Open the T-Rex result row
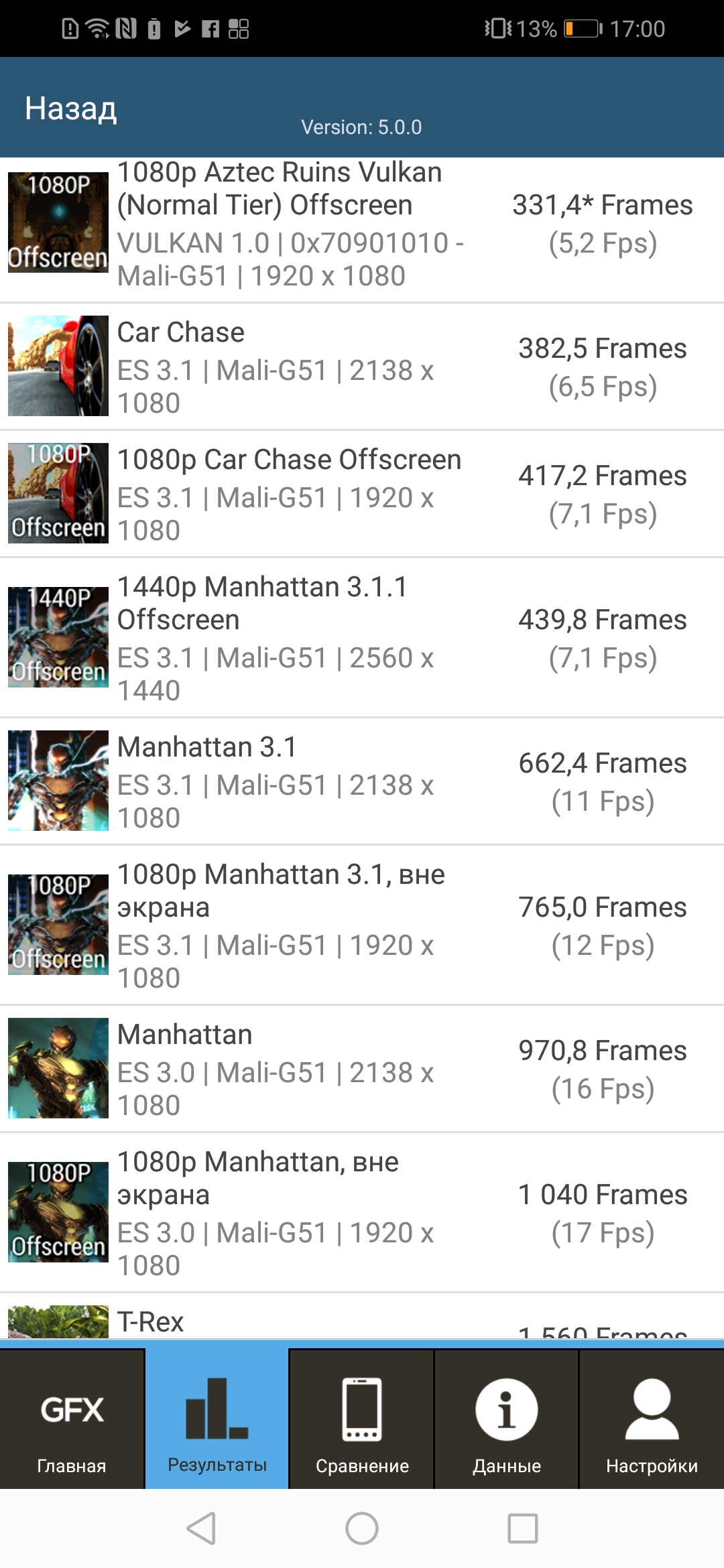Image resolution: width=724 pixels, height=1568 pixels. [362, 1316]
